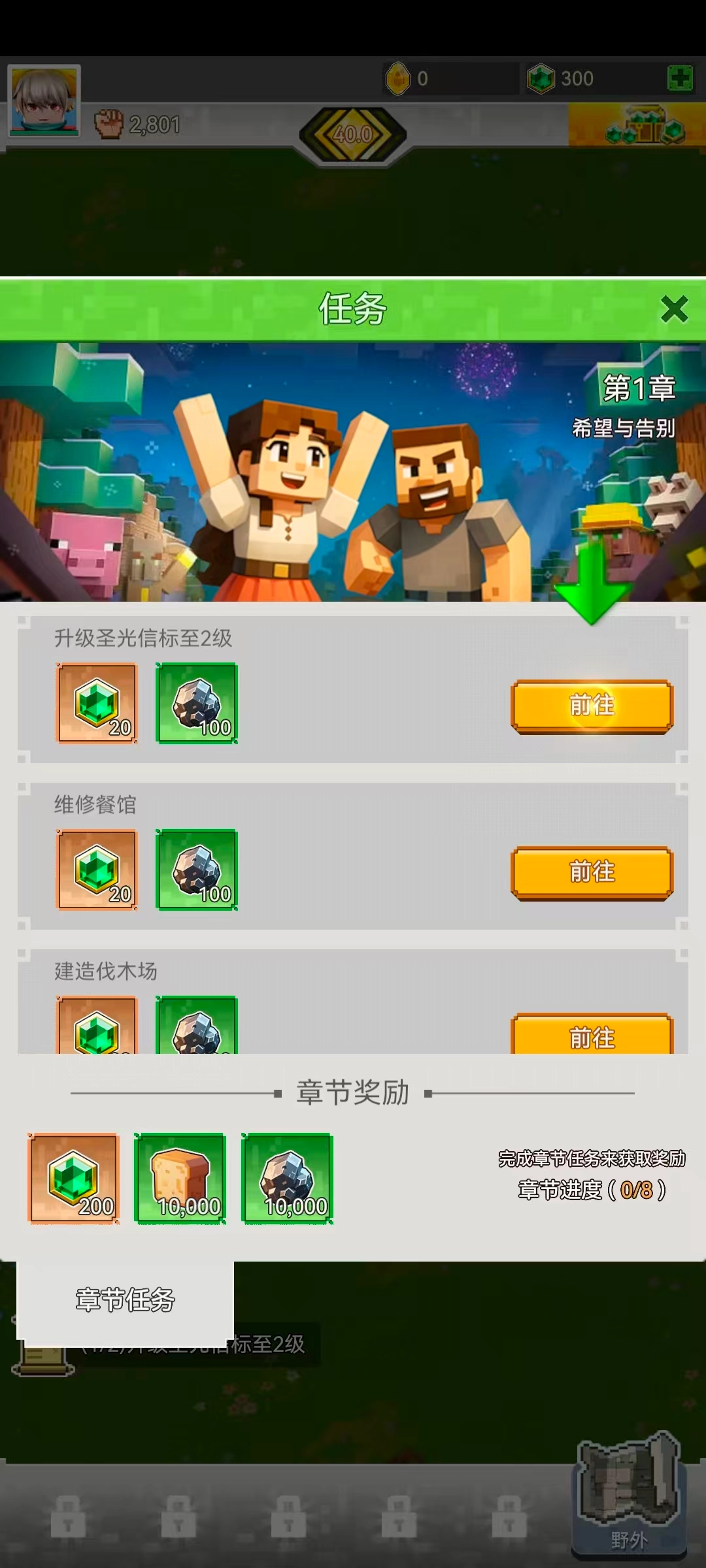View the 10,000 ore chapter reward
The height and width of the screenshot is (1568, 706).
pyautogui.click(x=288, y=1178)
